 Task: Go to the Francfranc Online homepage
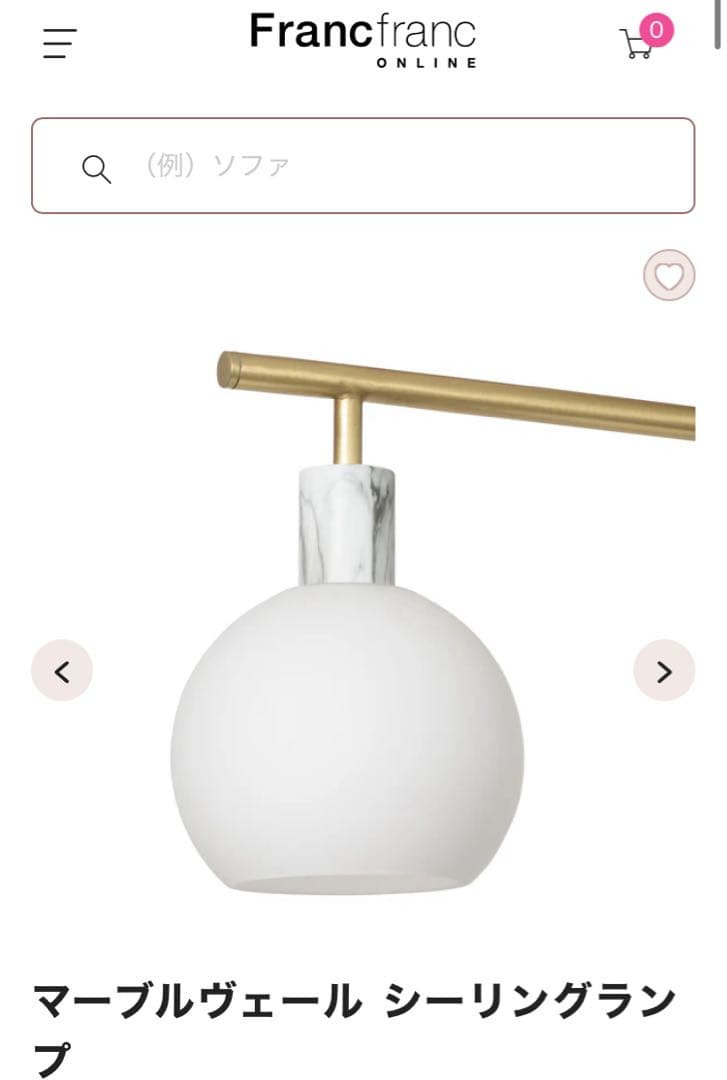coord(363,39)
